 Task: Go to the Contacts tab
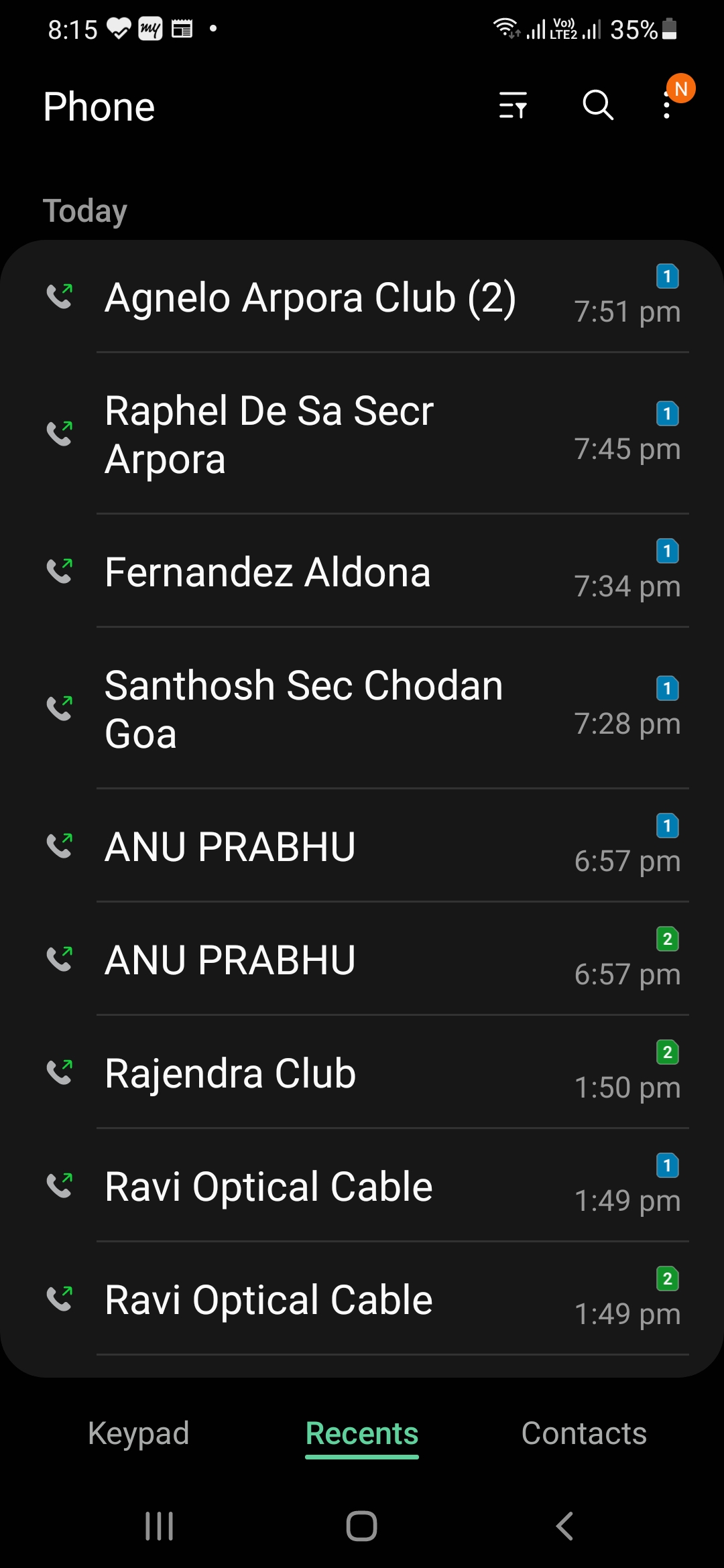(x=584, y=1434)
